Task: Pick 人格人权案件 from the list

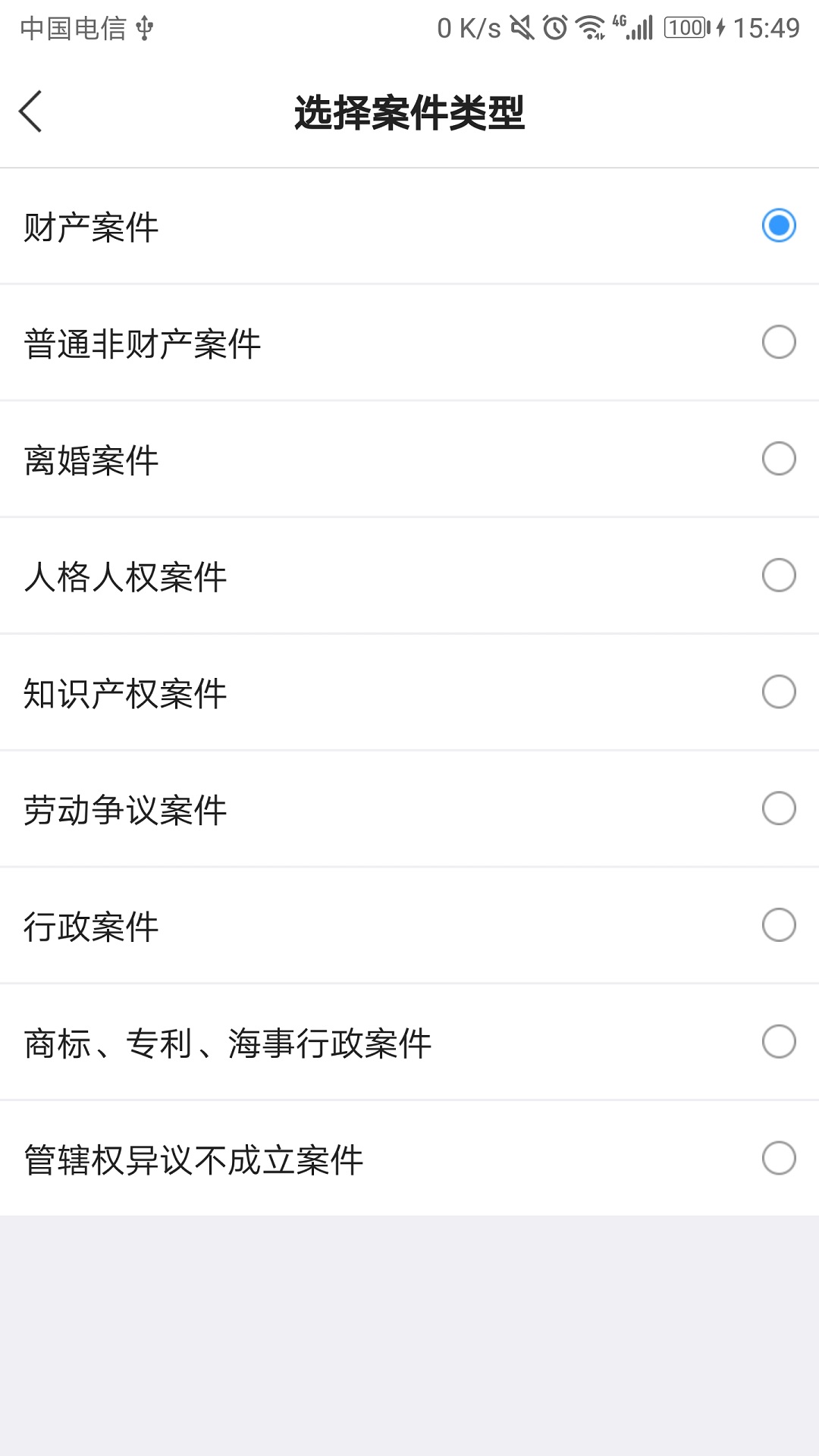Action: click(x=778, y=576)
